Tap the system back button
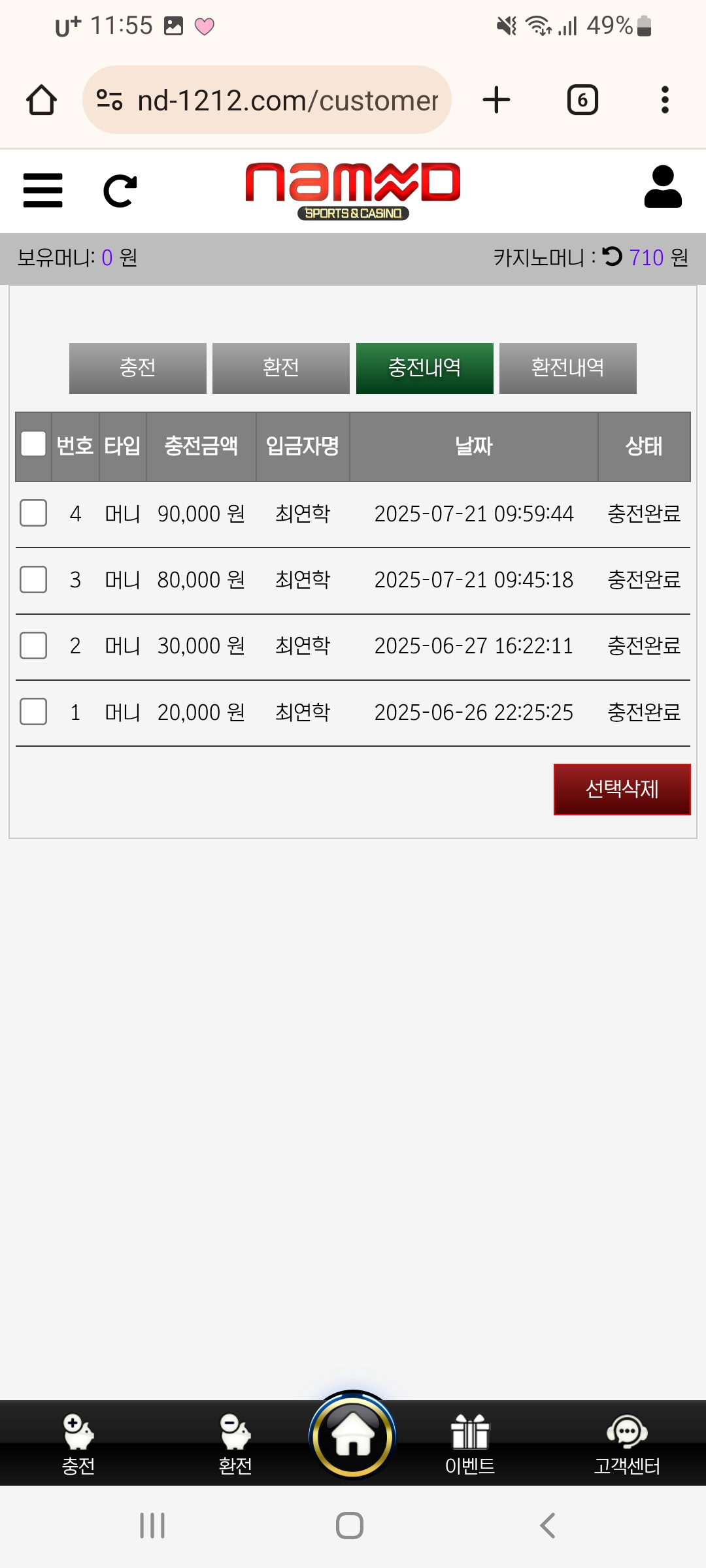The width and height of the screenshot is (706, 1568). pos(548,1526)
